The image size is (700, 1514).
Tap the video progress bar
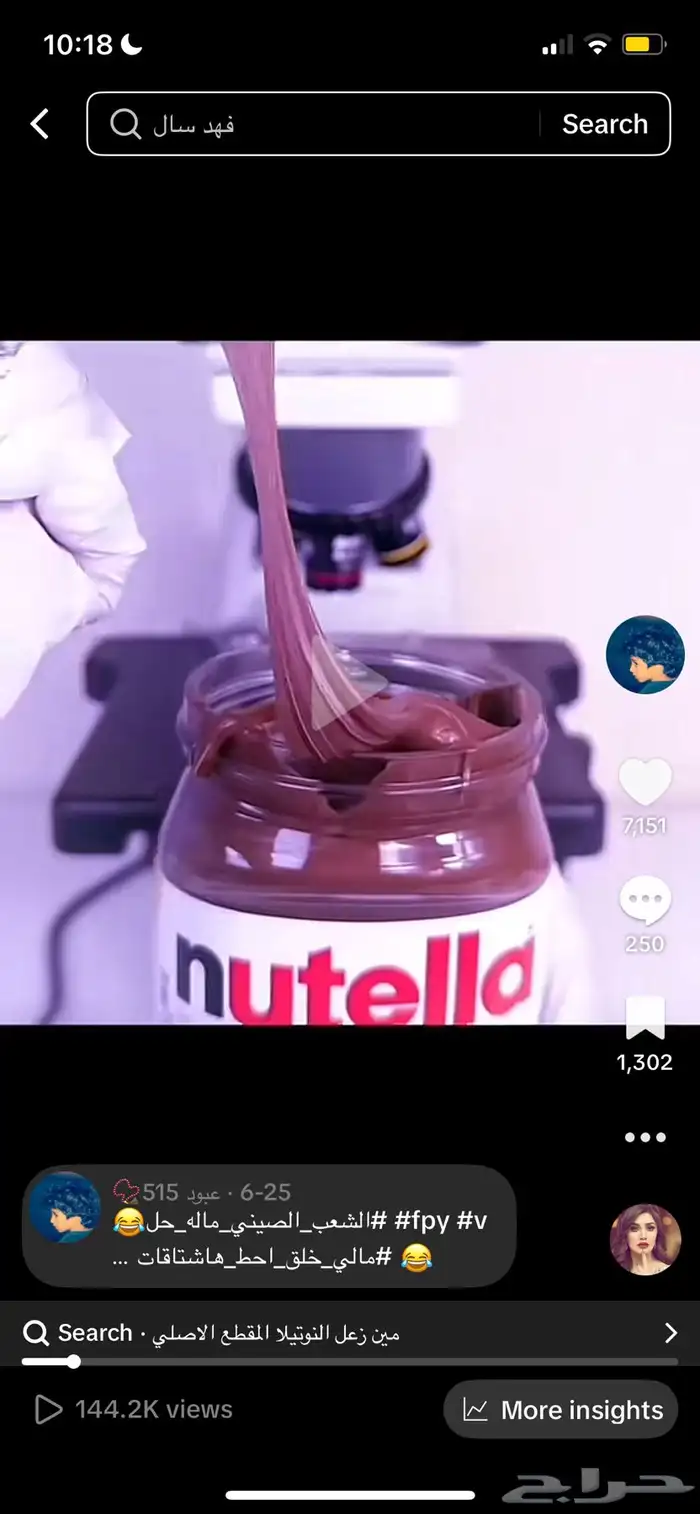tap(350, 1361)
